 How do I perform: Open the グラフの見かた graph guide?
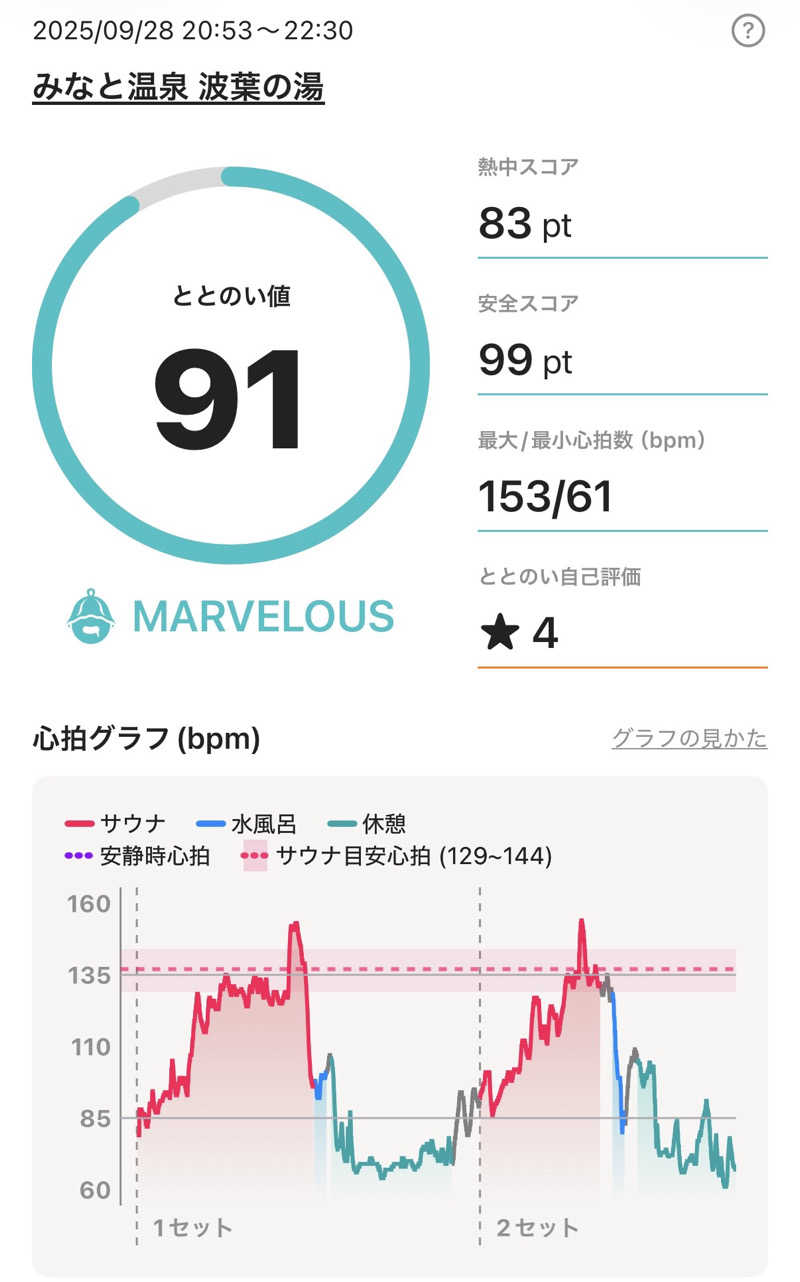point(689,739)
